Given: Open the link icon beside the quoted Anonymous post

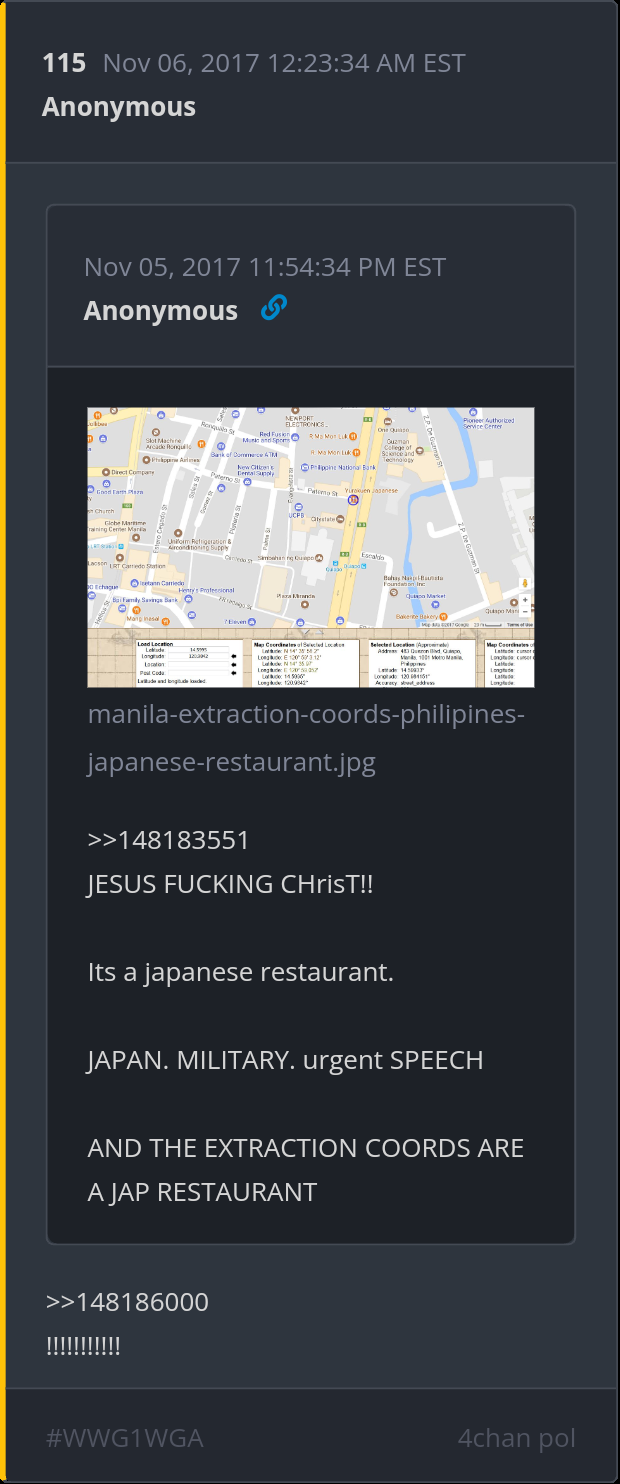Looking at the screenshot, I should 273,309.
